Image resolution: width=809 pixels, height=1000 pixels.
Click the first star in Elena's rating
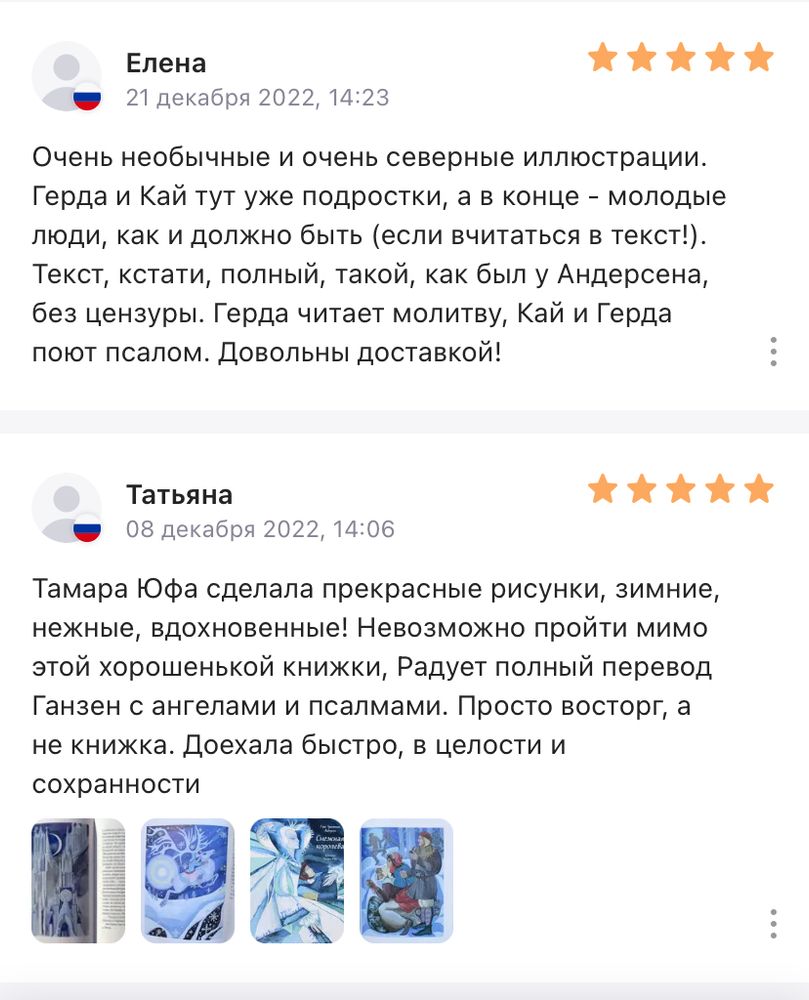602,57
